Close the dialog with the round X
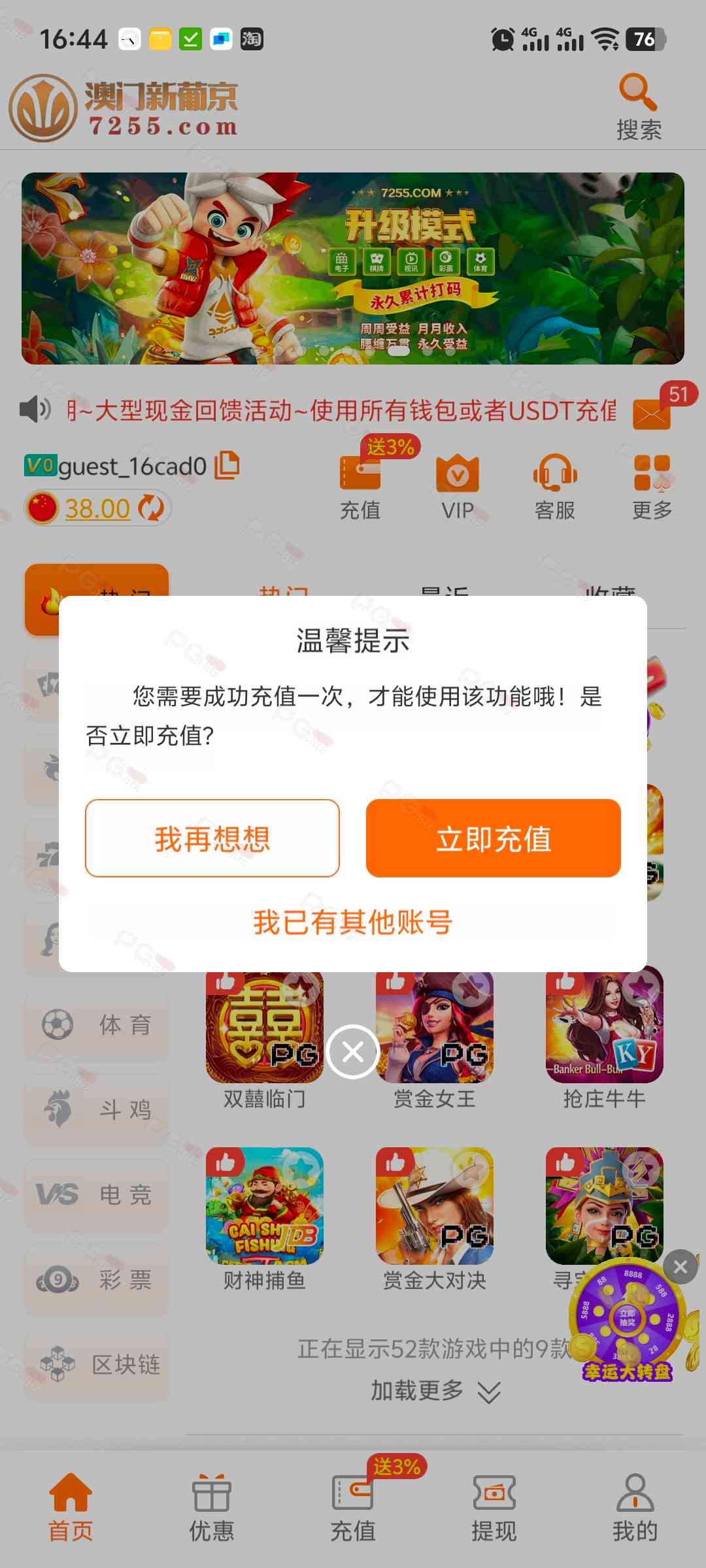The image size is (706, 1568). tap(353, 1052)
